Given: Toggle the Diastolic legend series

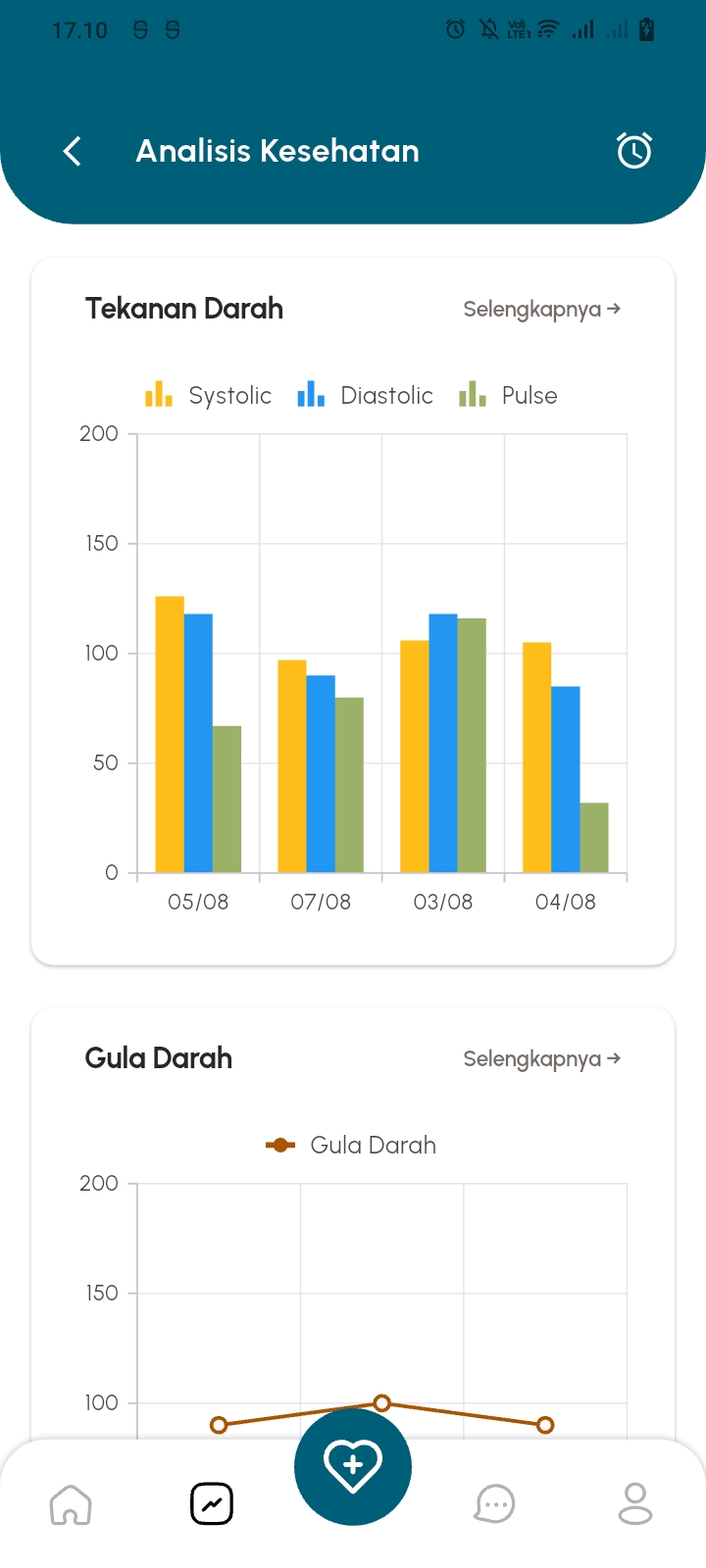Looking at the screenshot, I should [366, 395].
